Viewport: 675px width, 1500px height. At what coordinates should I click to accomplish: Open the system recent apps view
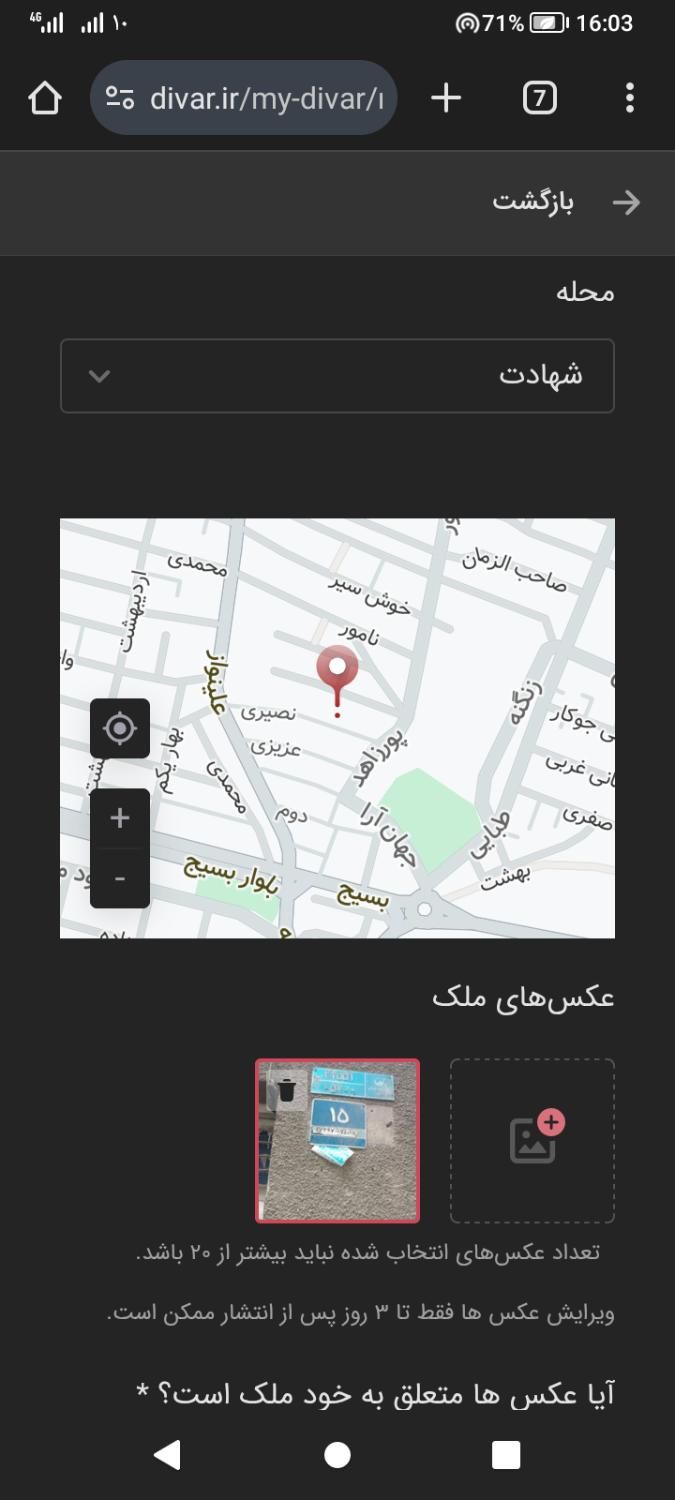pyautogui.click(x=506, y=1454)
